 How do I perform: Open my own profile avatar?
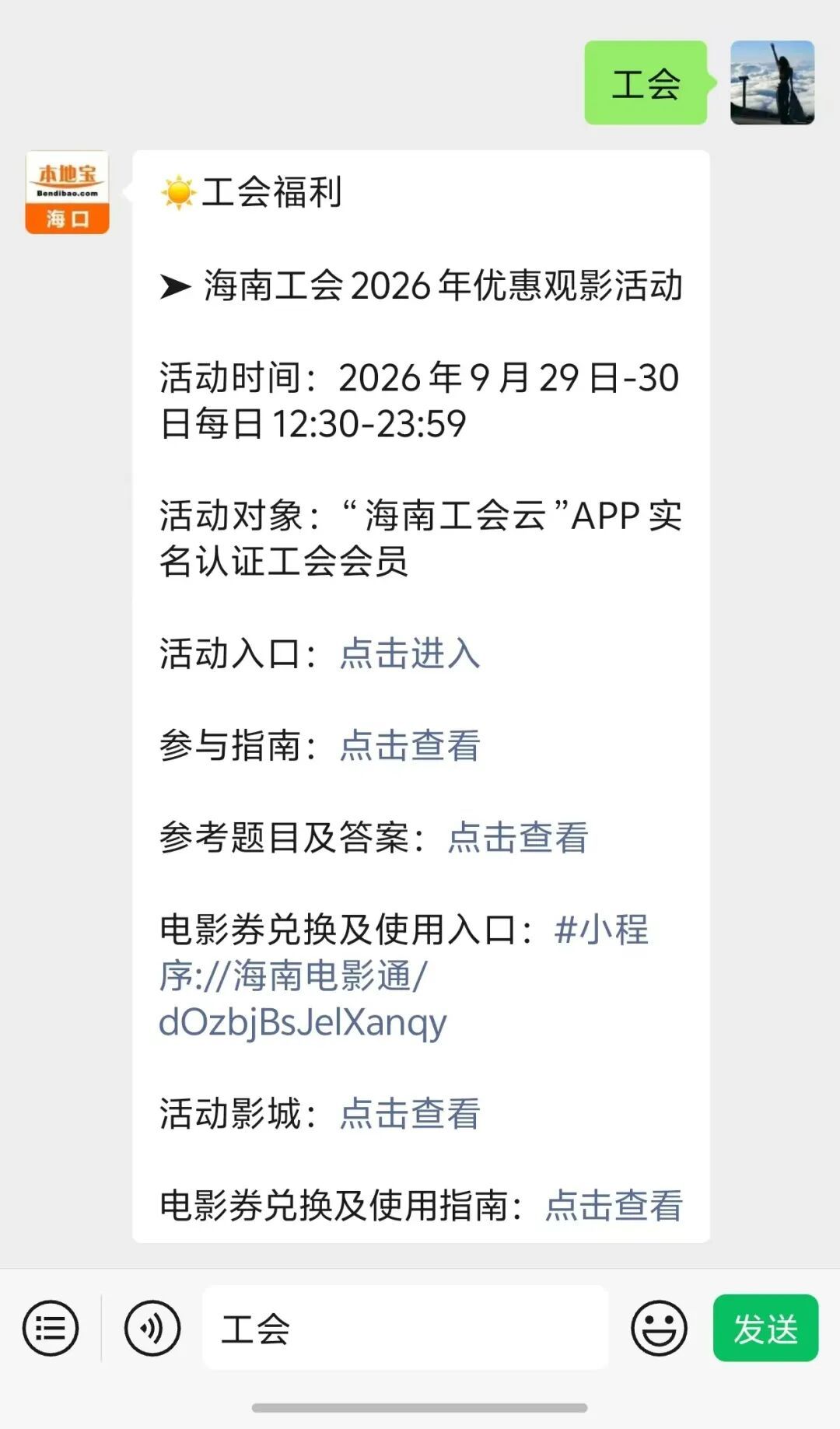click(772, 82)
